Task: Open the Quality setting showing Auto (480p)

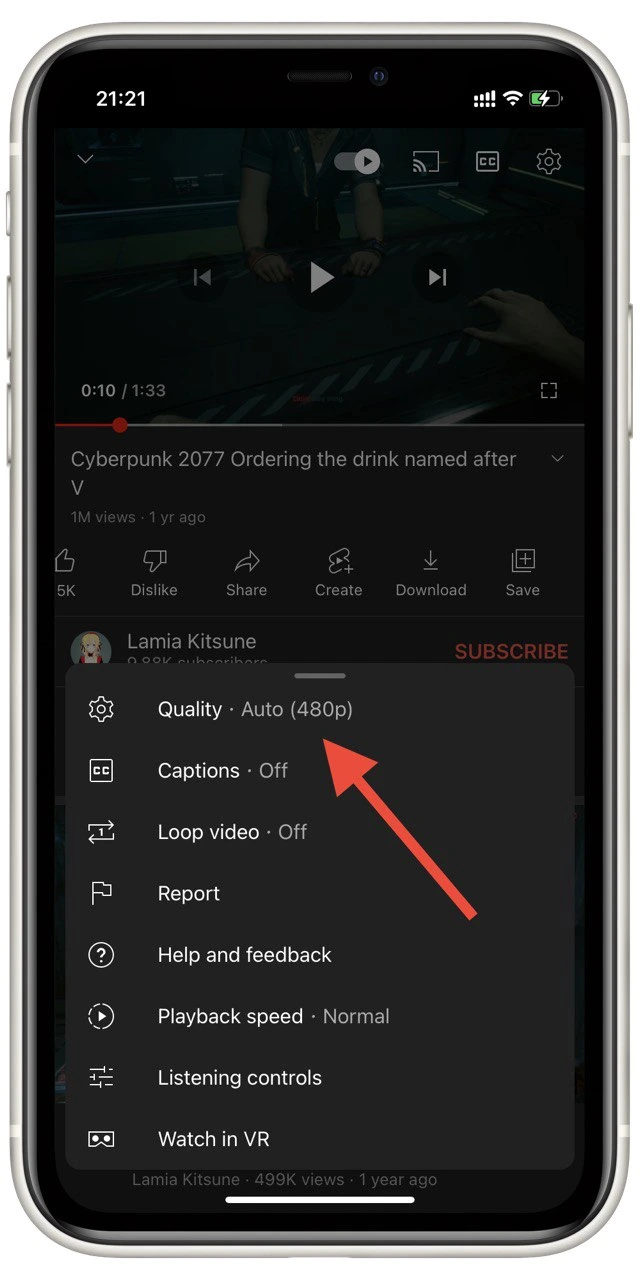Action: (x=320, y=709)
